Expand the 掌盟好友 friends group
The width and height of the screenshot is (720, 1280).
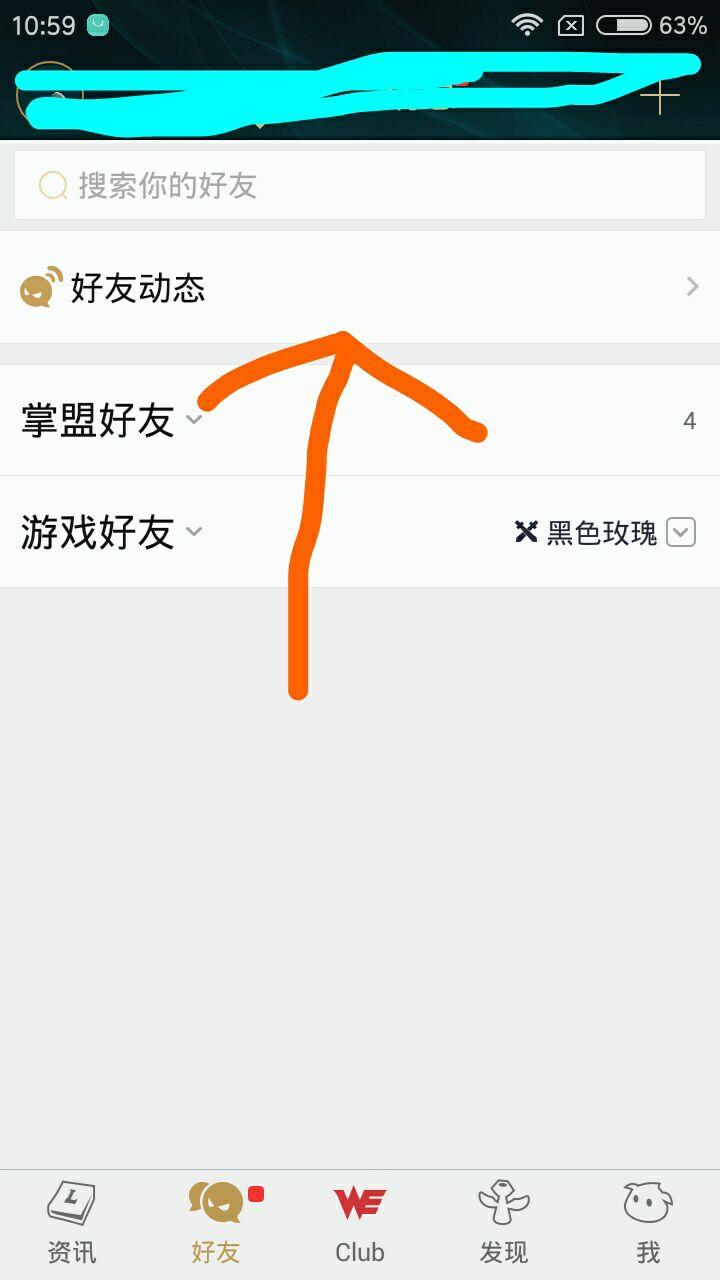[110, 420]
